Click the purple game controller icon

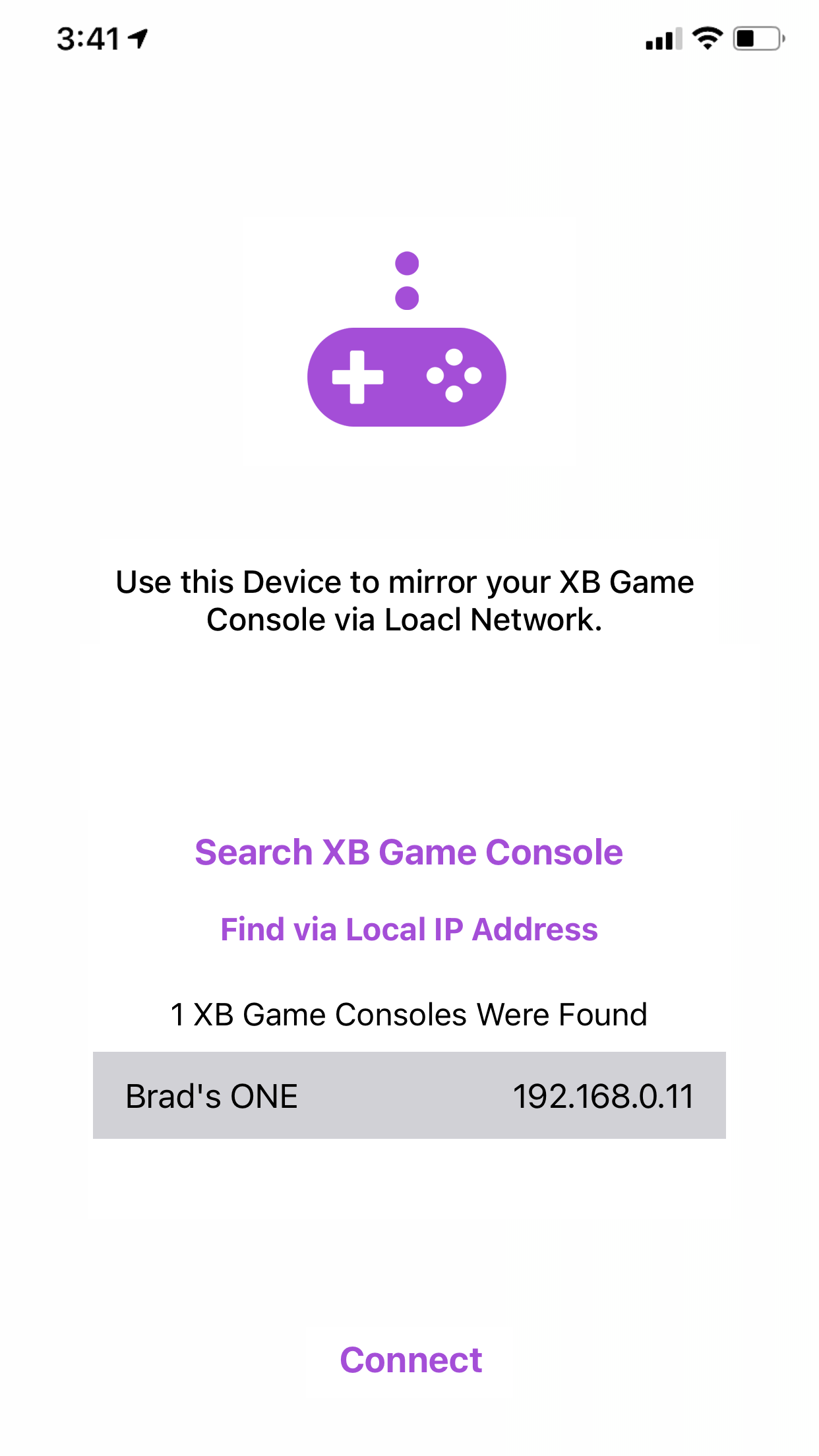(406, 376)
